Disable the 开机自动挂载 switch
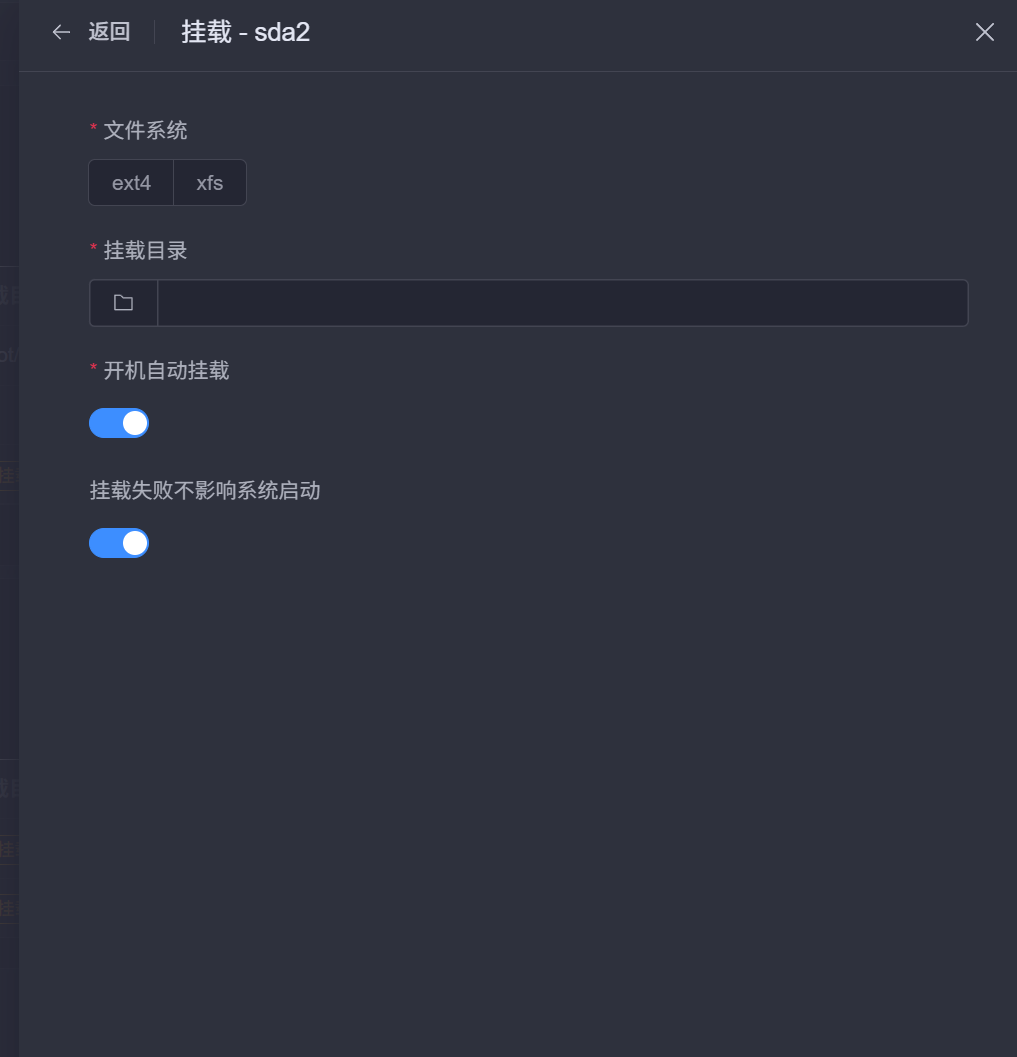 coord(119,423)
